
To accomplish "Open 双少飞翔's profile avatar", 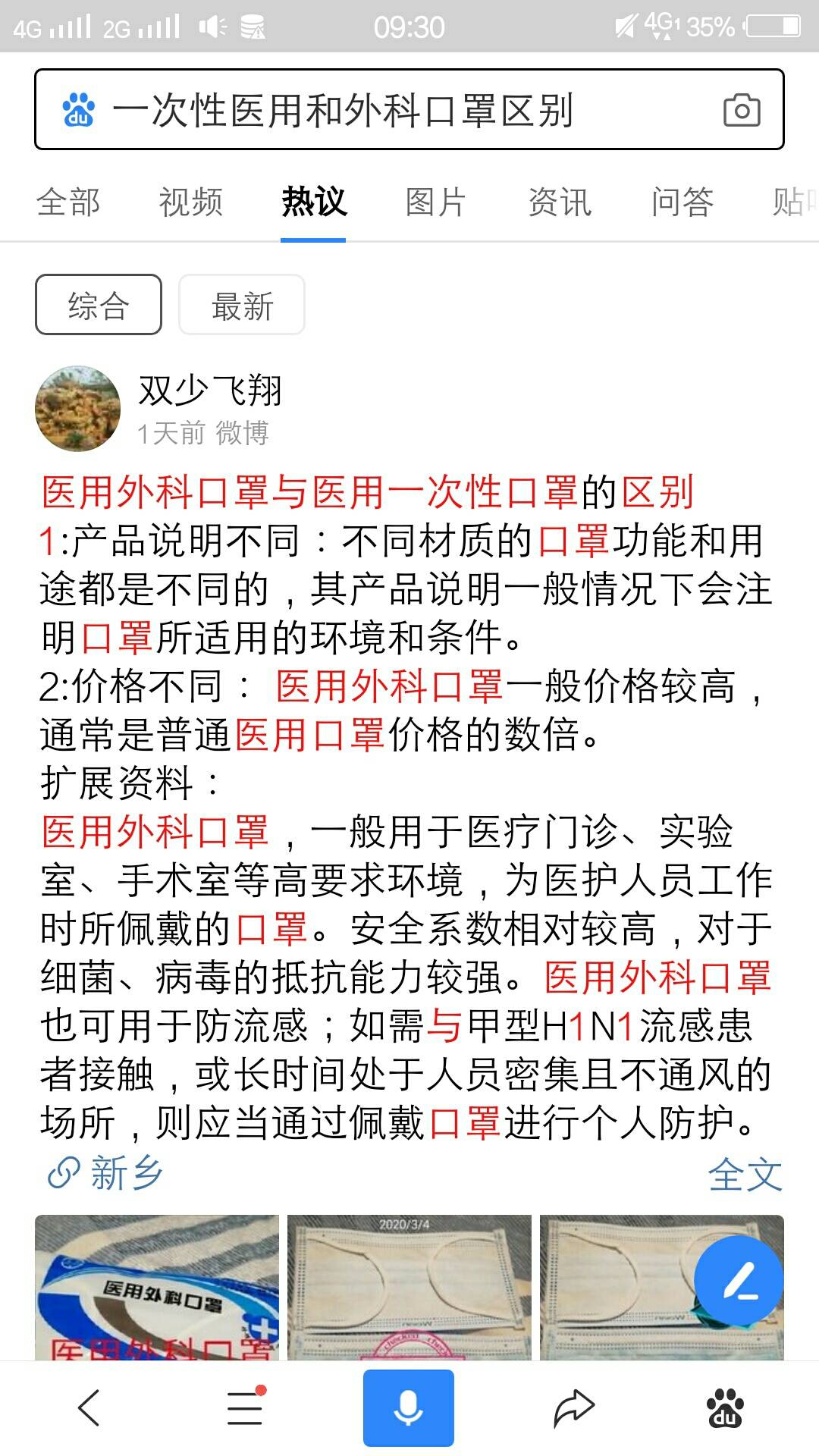I will 78,409.
